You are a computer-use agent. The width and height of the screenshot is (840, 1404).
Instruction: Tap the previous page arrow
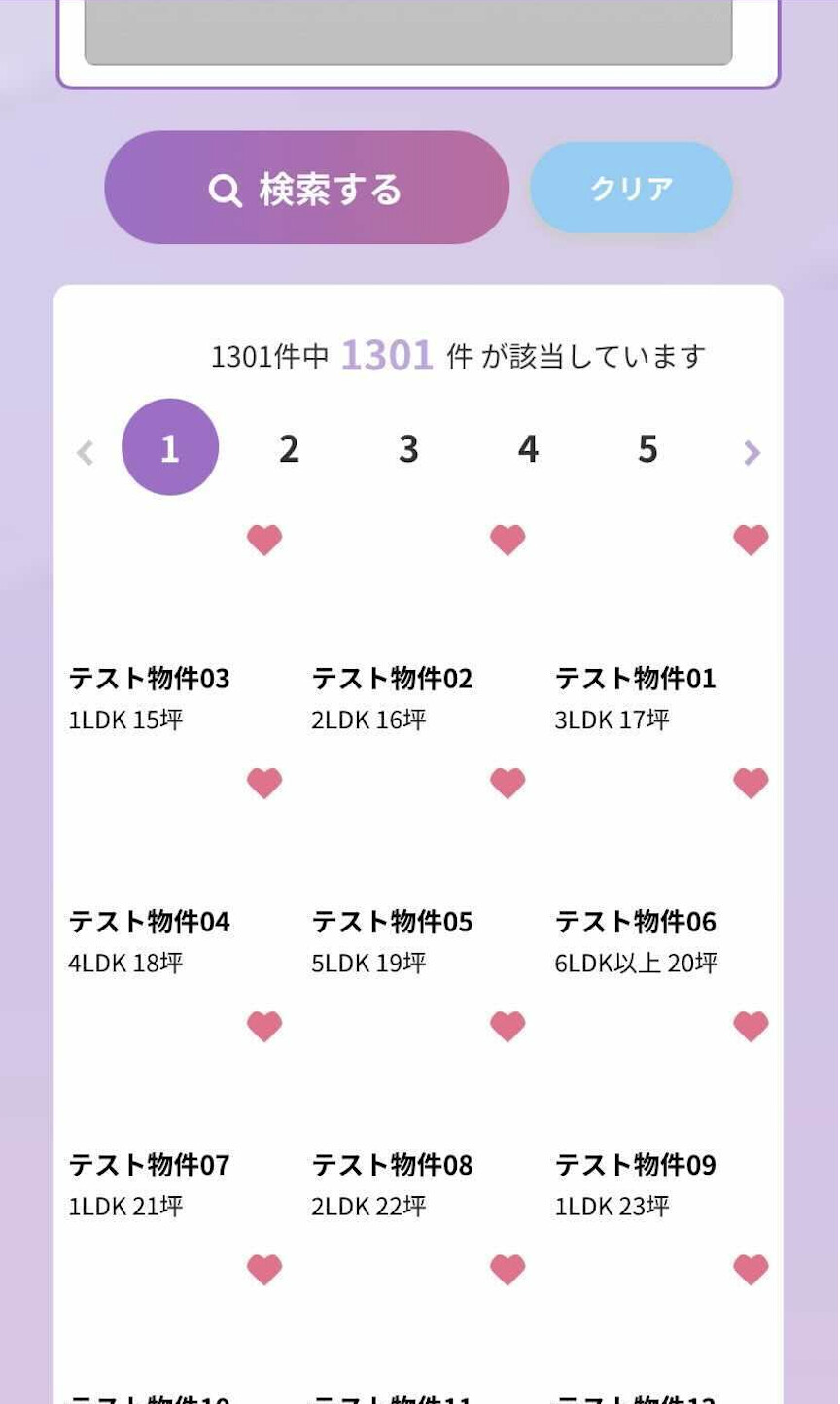(86, 452)
